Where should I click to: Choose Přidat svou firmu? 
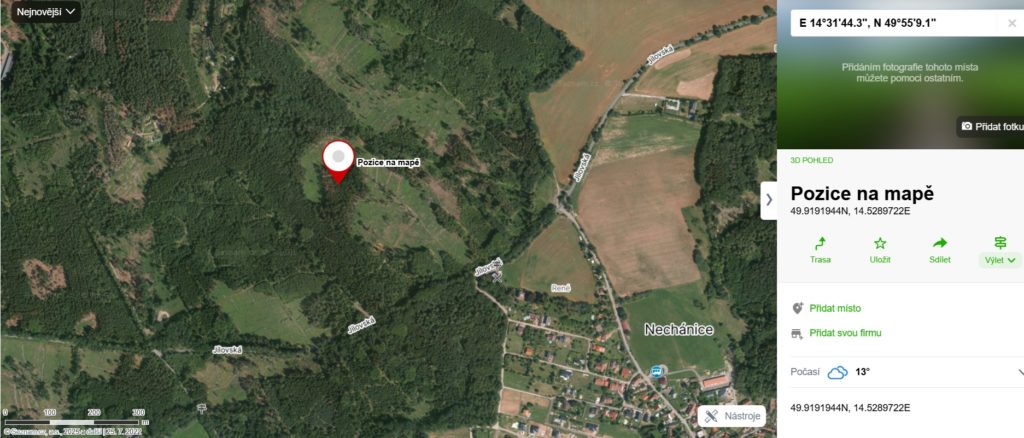(x=845, y=333)
